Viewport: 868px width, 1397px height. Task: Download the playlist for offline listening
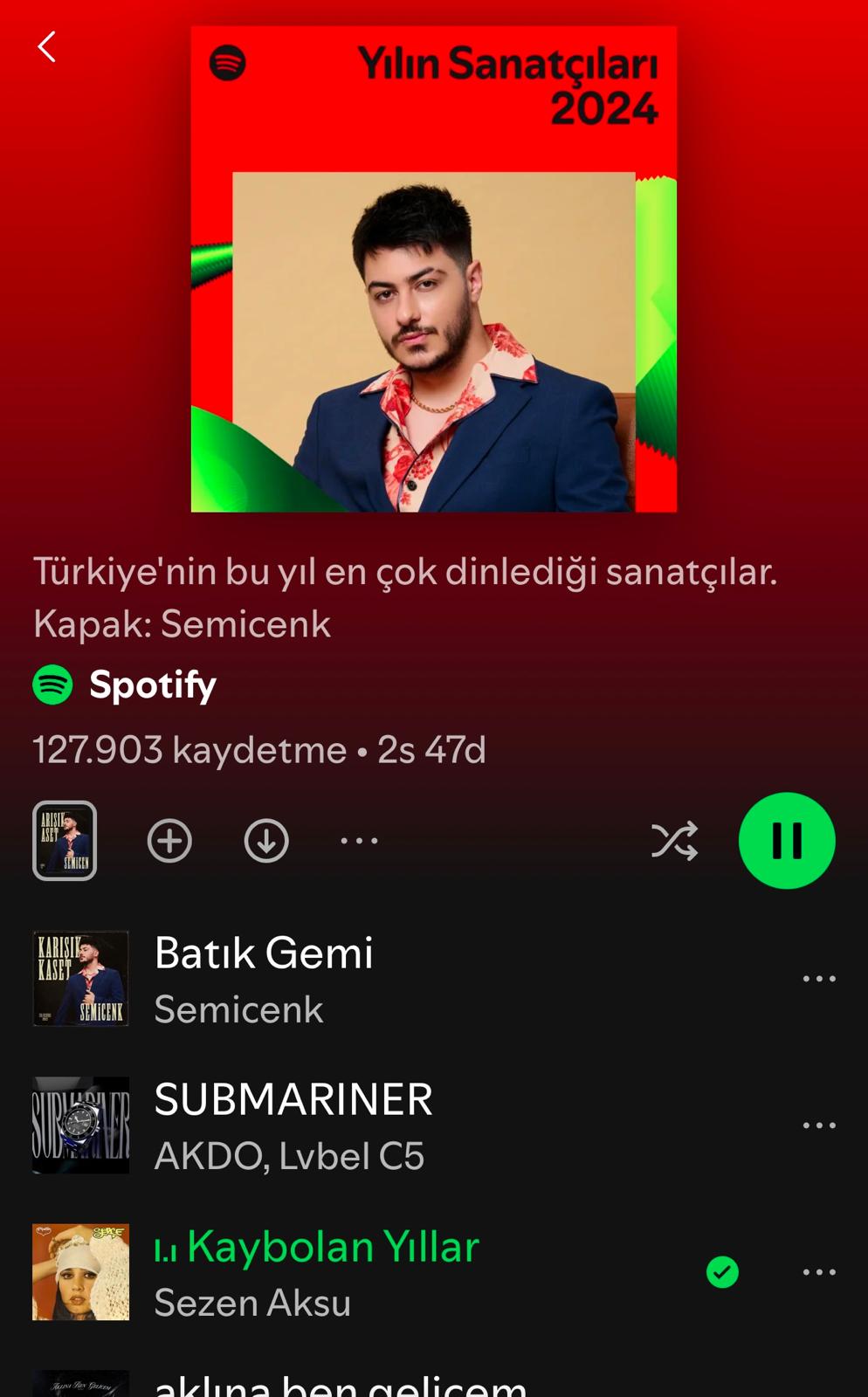pos(266,841)
